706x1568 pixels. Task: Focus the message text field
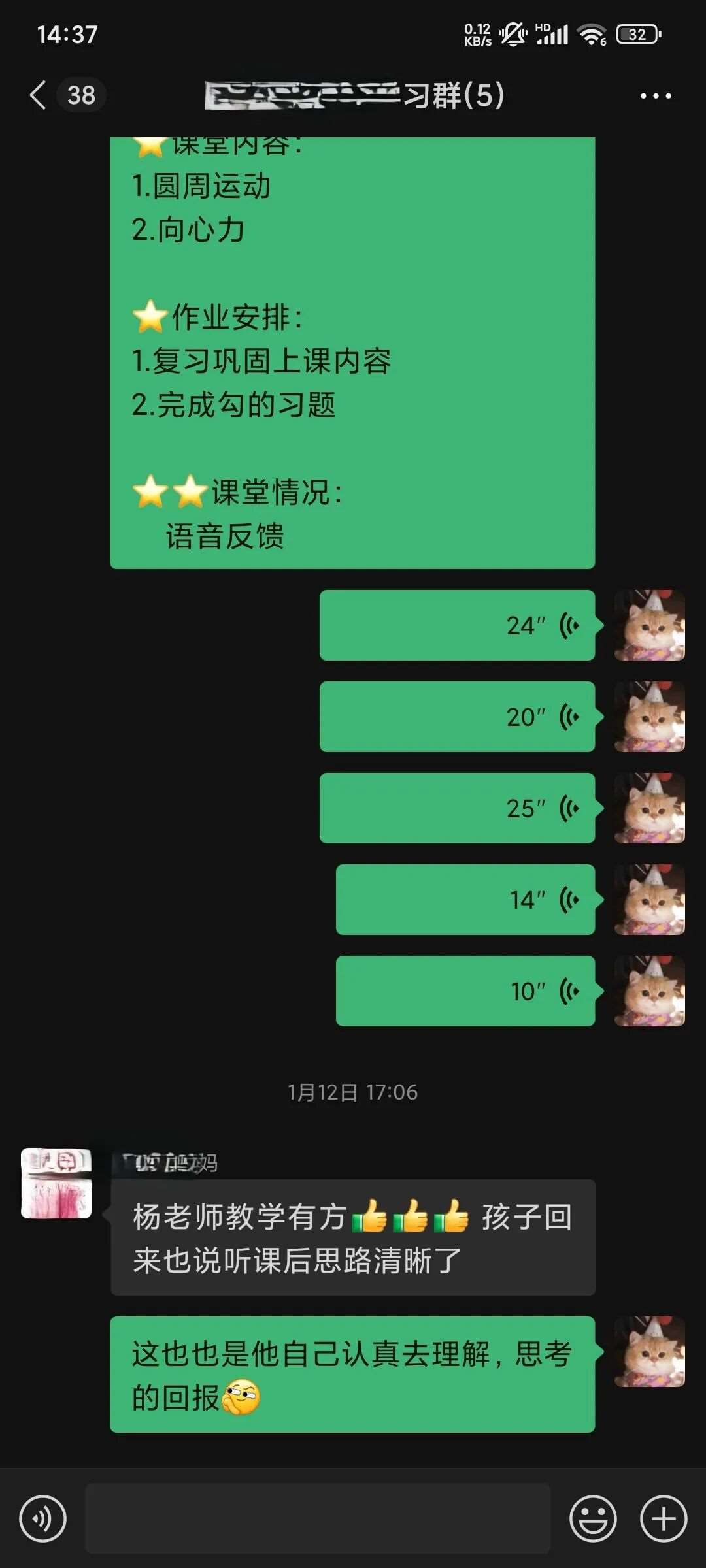pyautogui.click(x=318, y=1518)
